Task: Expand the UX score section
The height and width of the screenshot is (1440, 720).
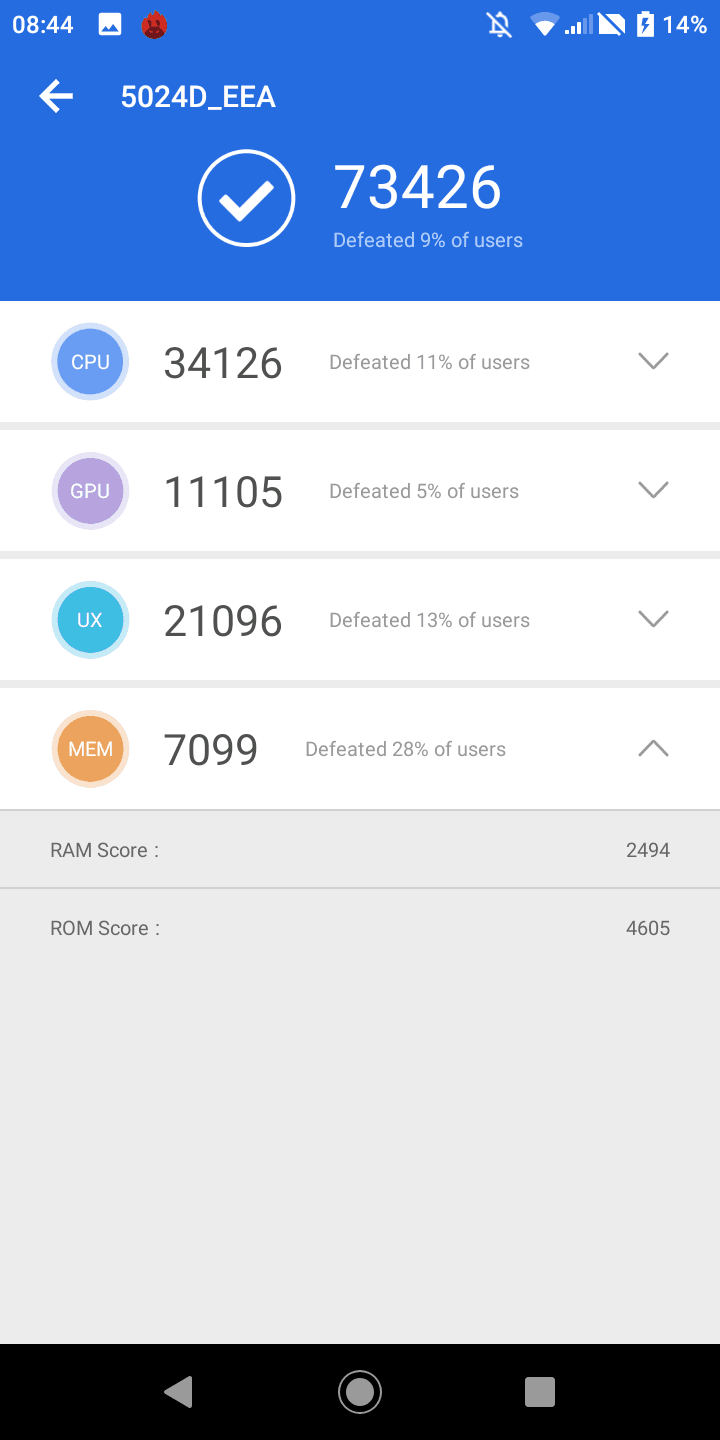Action: click(653, 619)
